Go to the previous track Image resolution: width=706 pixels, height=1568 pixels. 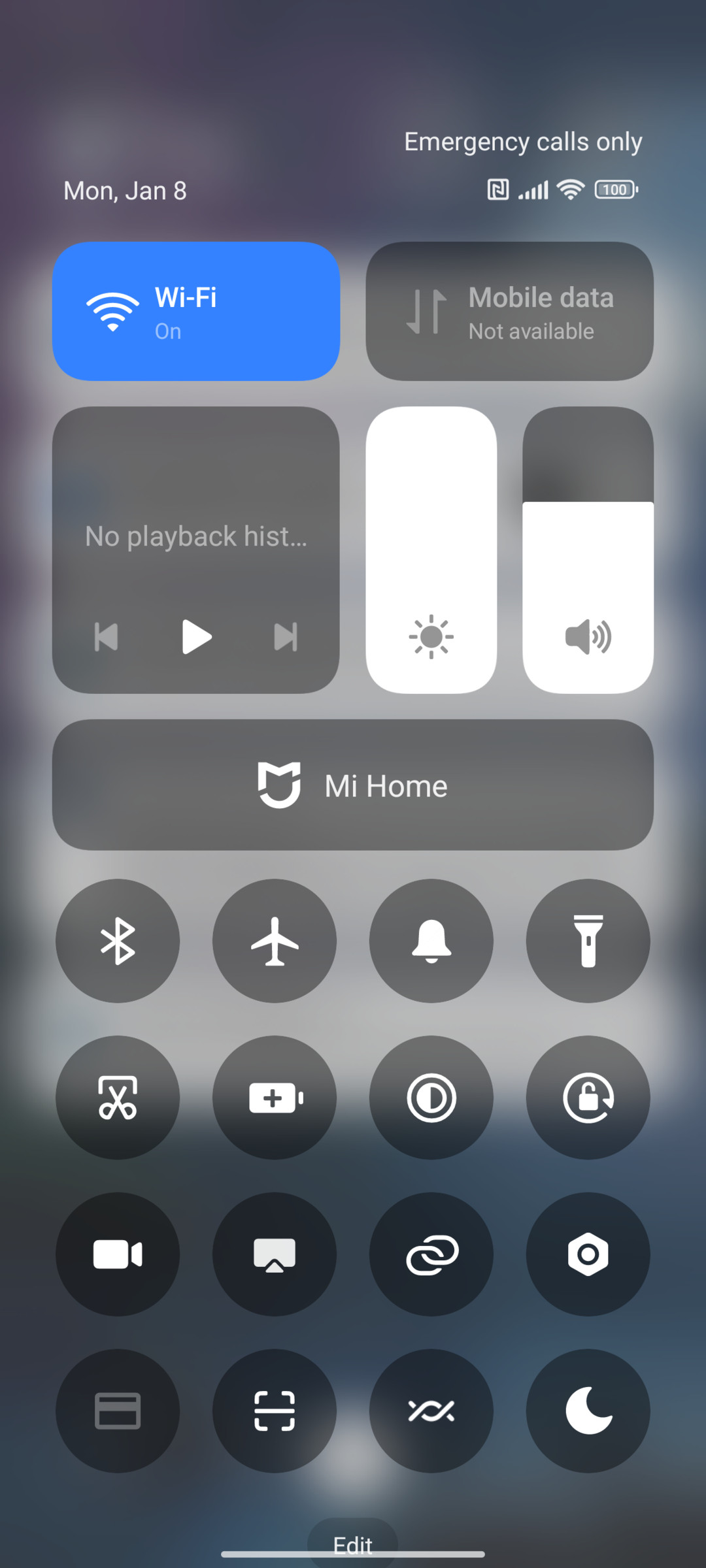(107, 637)
